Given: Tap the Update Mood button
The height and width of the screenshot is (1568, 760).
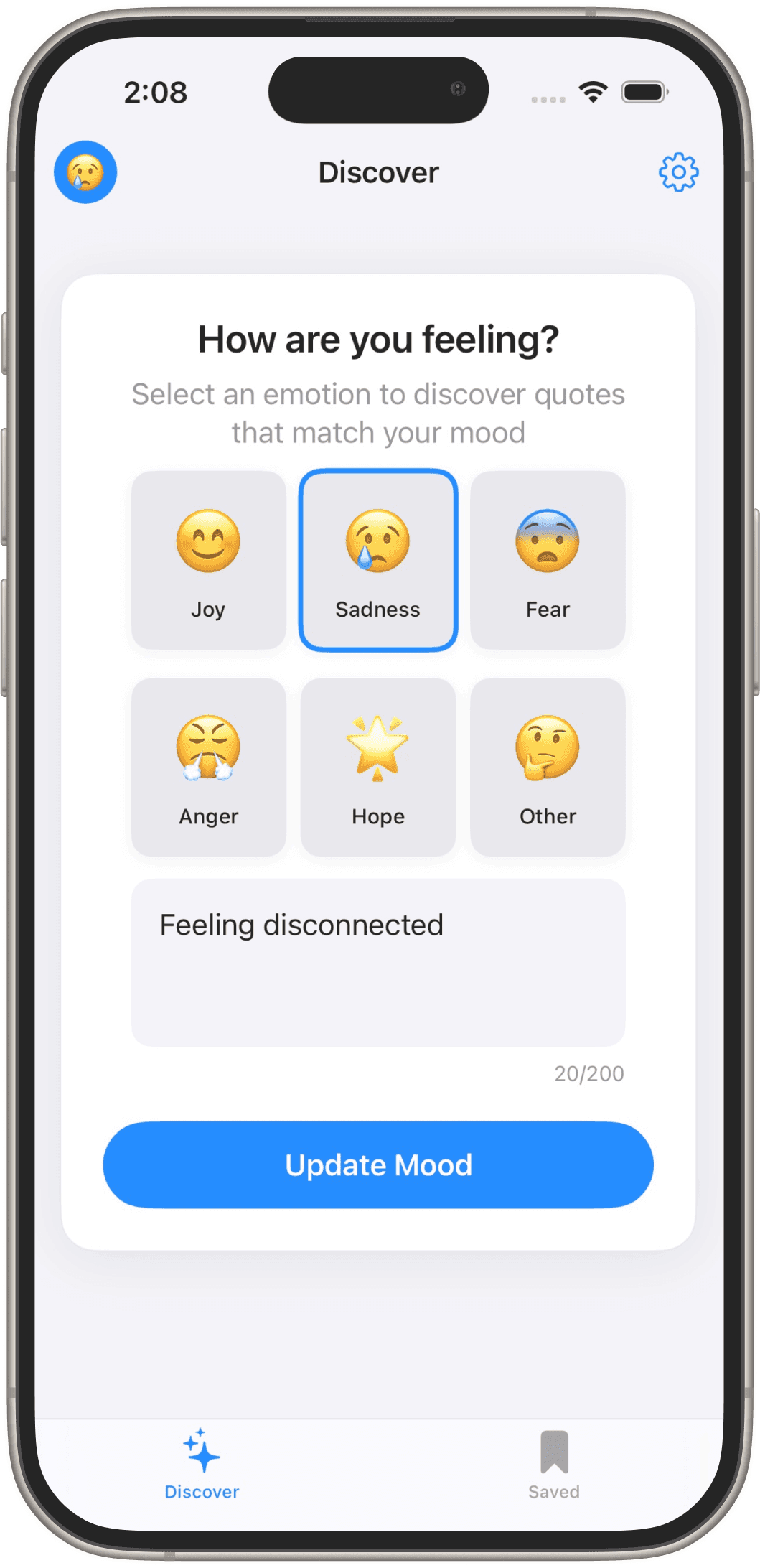Looking at the screenshot, I should tap(378, 1165).
